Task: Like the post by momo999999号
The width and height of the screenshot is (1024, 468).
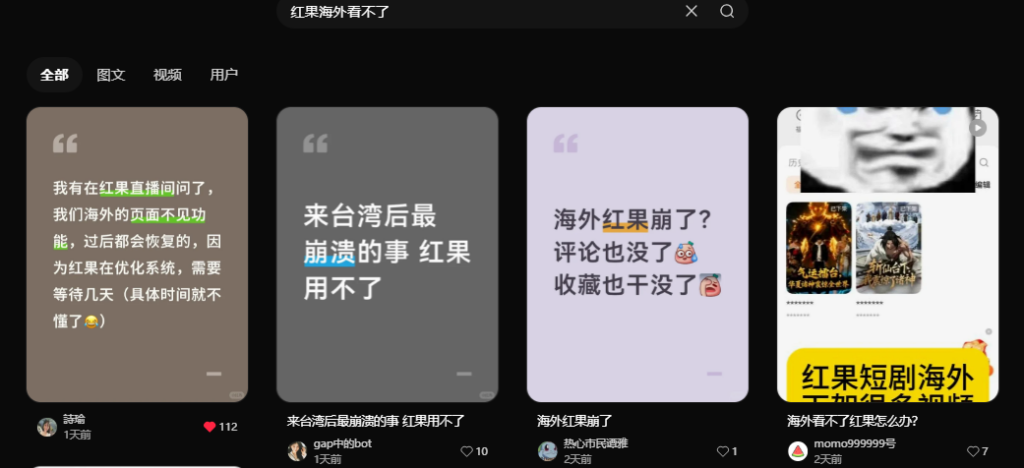Action: (972, 451)
